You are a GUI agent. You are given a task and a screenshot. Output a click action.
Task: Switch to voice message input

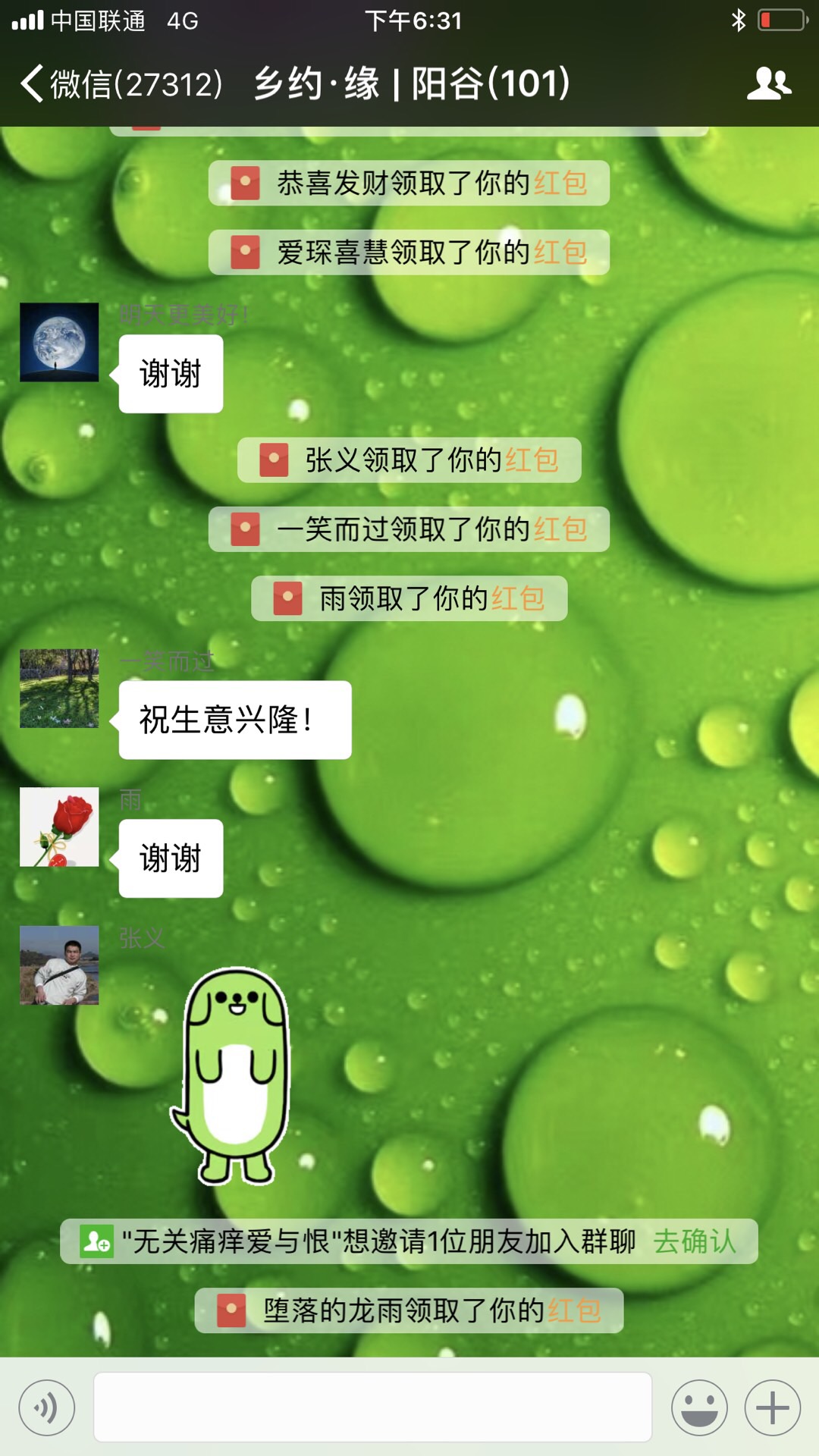pyautogui.click(x=47, y=1408)
